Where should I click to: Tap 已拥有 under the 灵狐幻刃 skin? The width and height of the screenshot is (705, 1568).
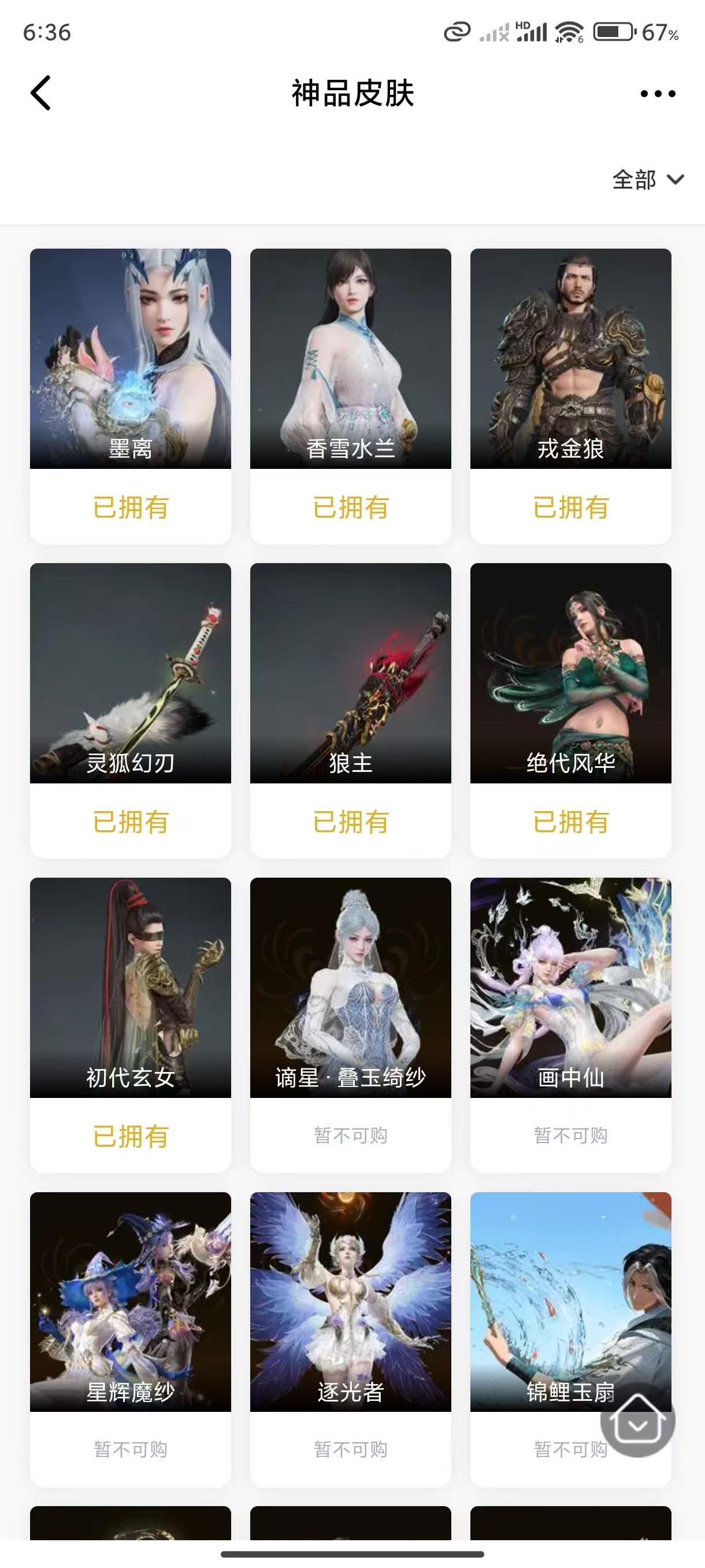tap(131, 823)
